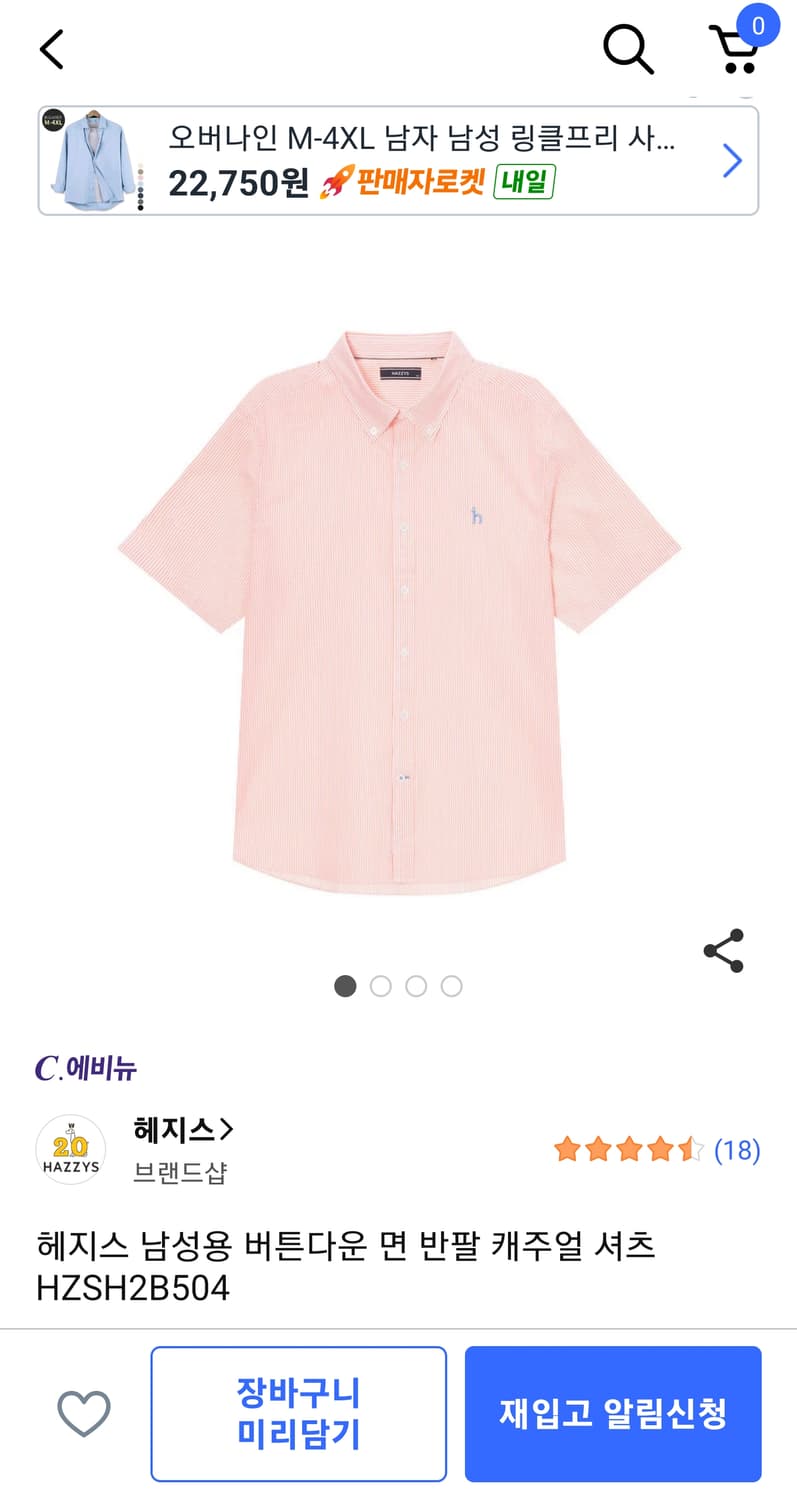Click the C.에비뉴 logo
This screenshot has height=1500, width=797.
88,1068
